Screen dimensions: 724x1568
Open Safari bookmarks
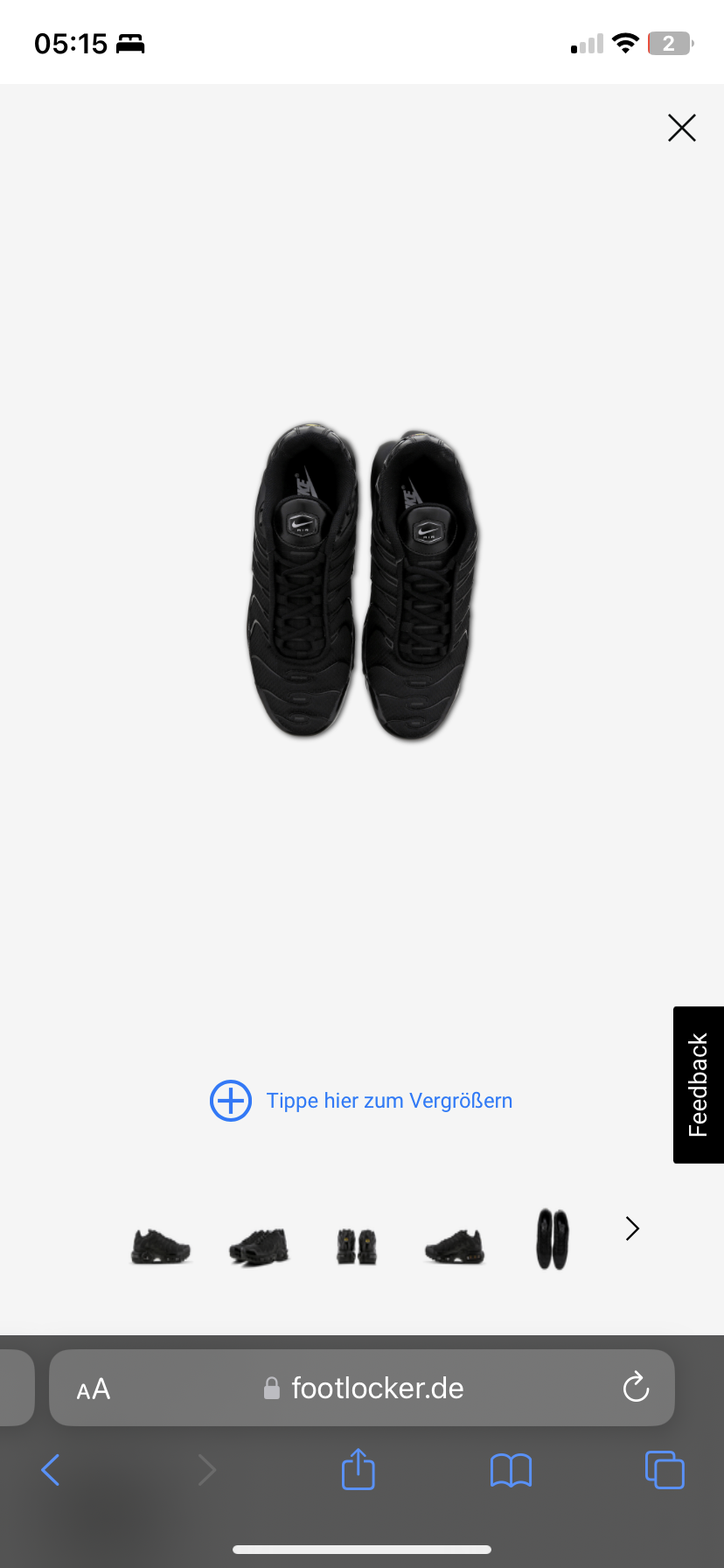pyautogui.click(x=512, y=1470)
